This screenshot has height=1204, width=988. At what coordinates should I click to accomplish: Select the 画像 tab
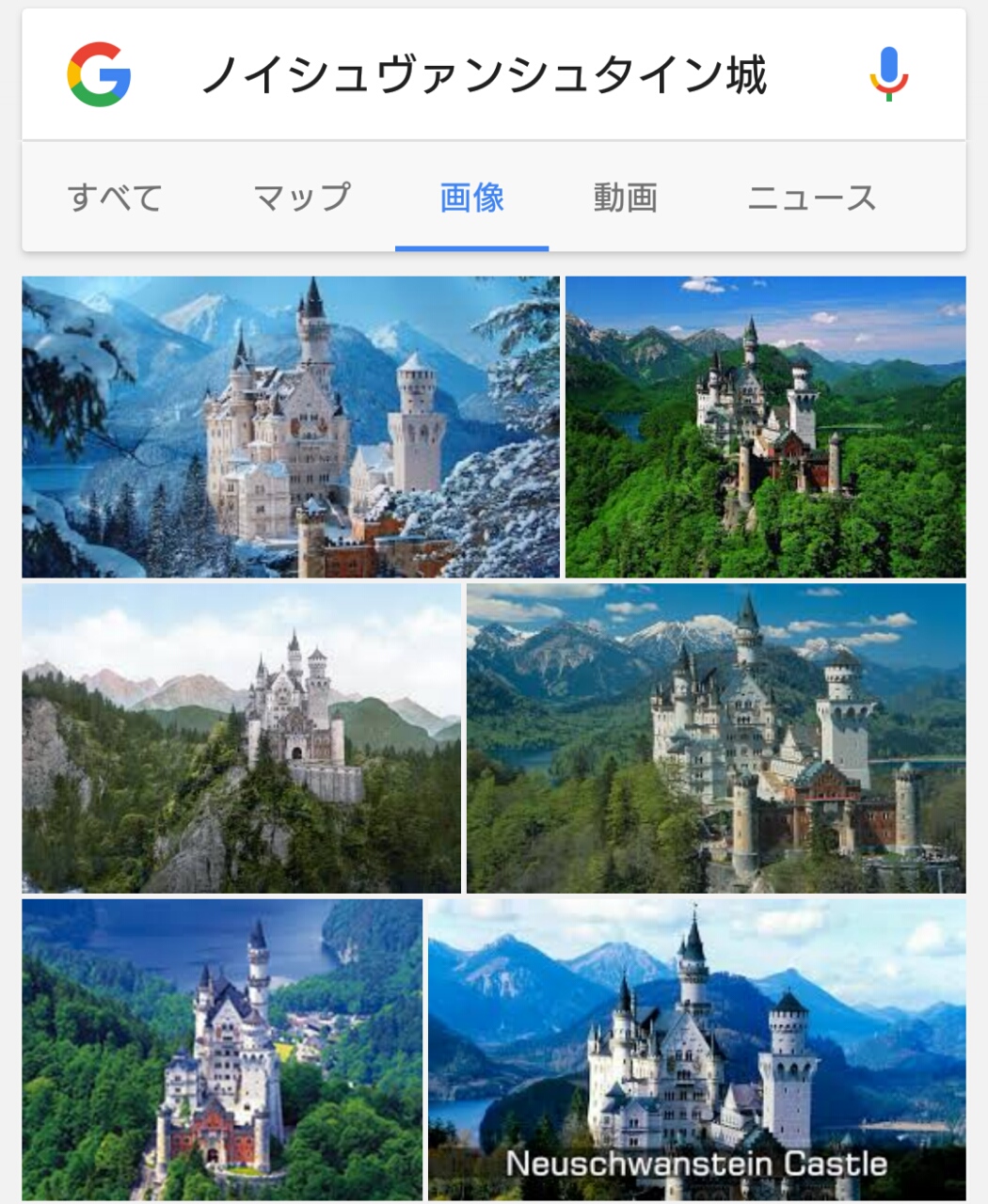point(471,198)
